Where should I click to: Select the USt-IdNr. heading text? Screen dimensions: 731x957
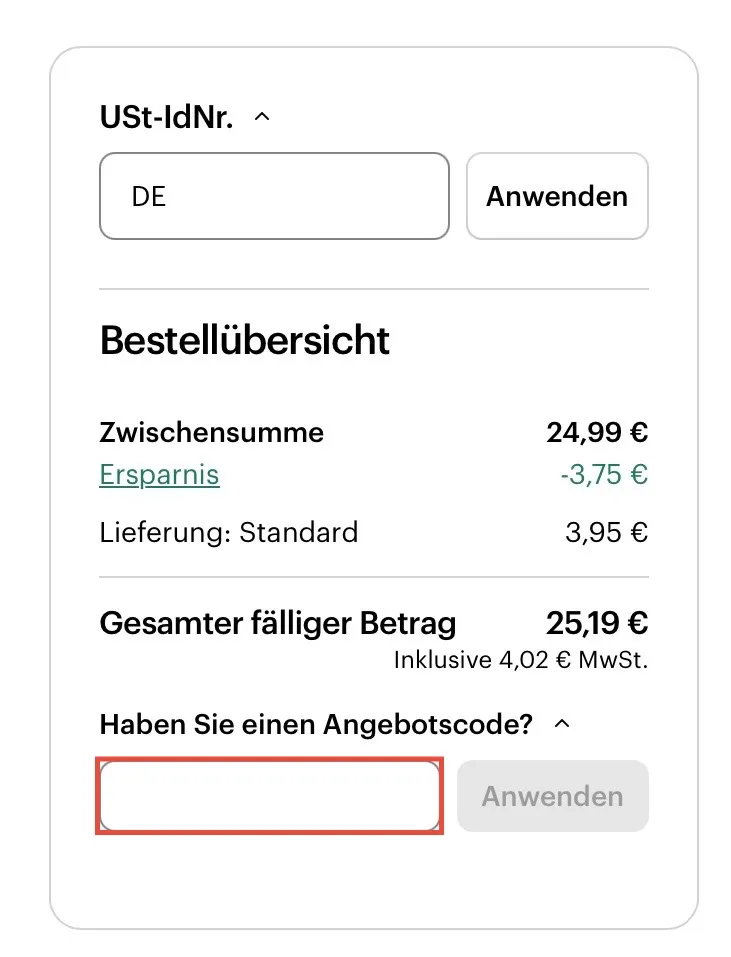[167, 117]
